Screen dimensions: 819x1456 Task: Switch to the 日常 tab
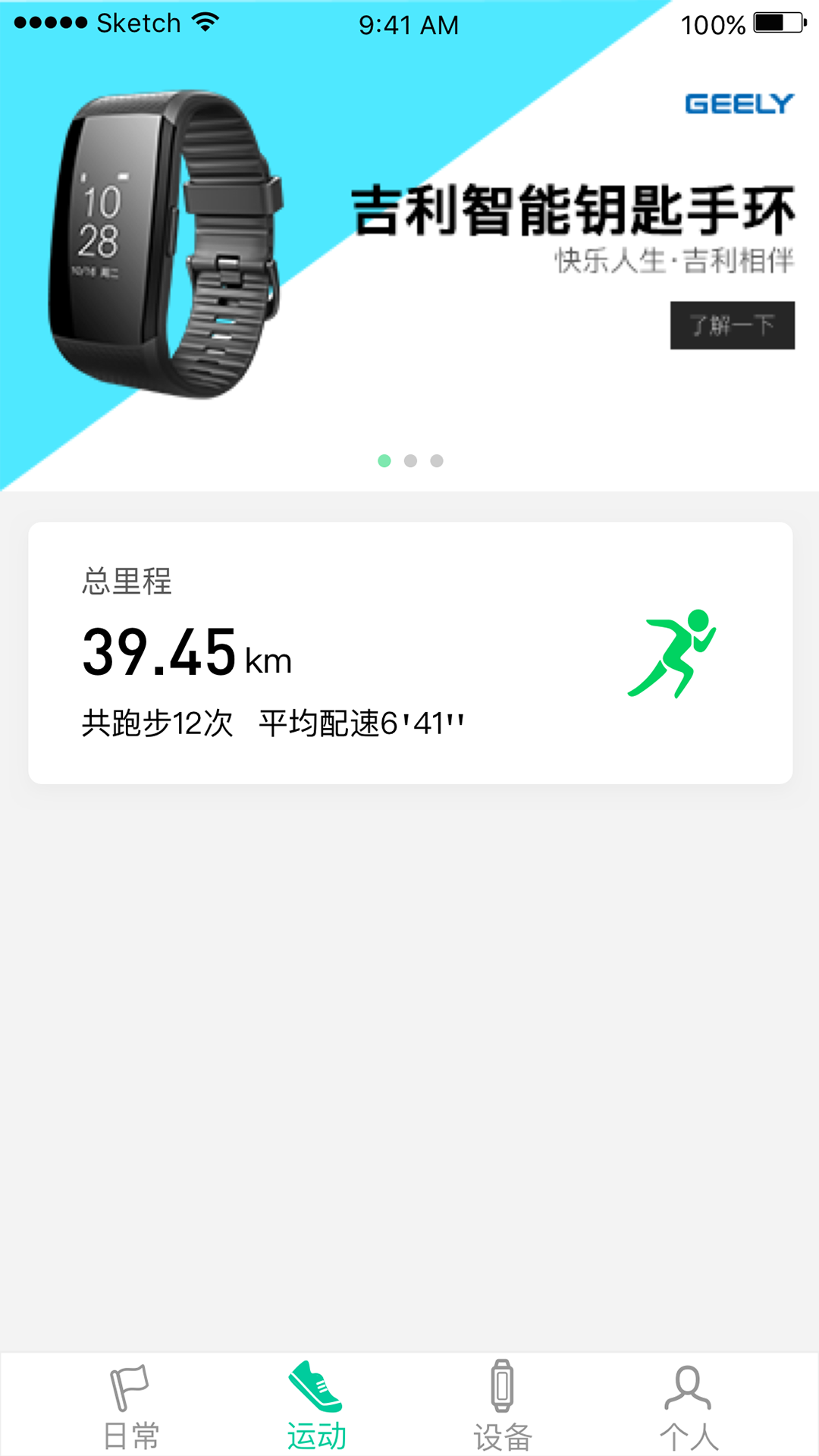pos(130,1407)
